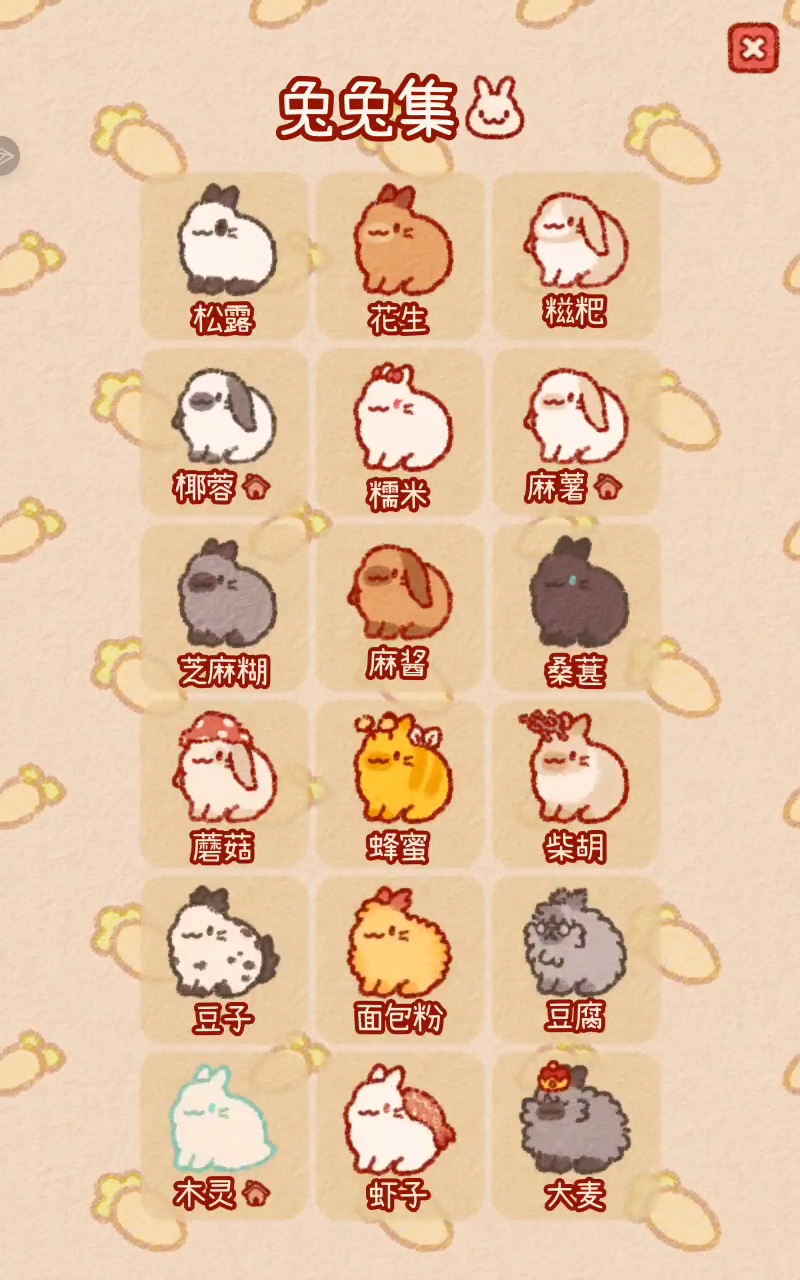The image size is (800, 1280).
Task: Select the 花生 bunny card
Action: pyautogui.click(x=400, y=256)
